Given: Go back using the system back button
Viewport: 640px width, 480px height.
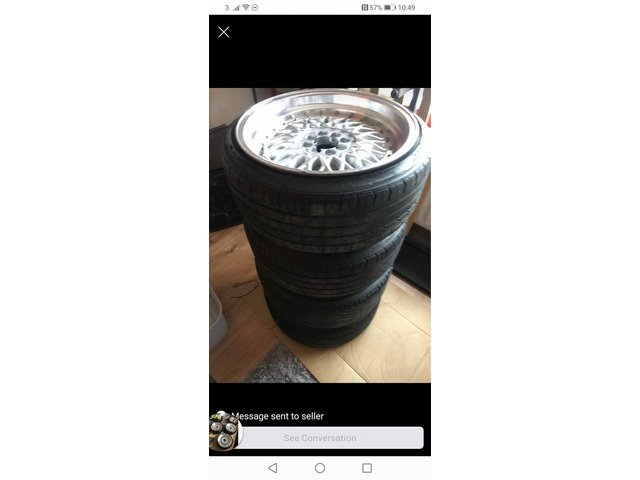Looking at the screenshot, I should coord(273,468).
